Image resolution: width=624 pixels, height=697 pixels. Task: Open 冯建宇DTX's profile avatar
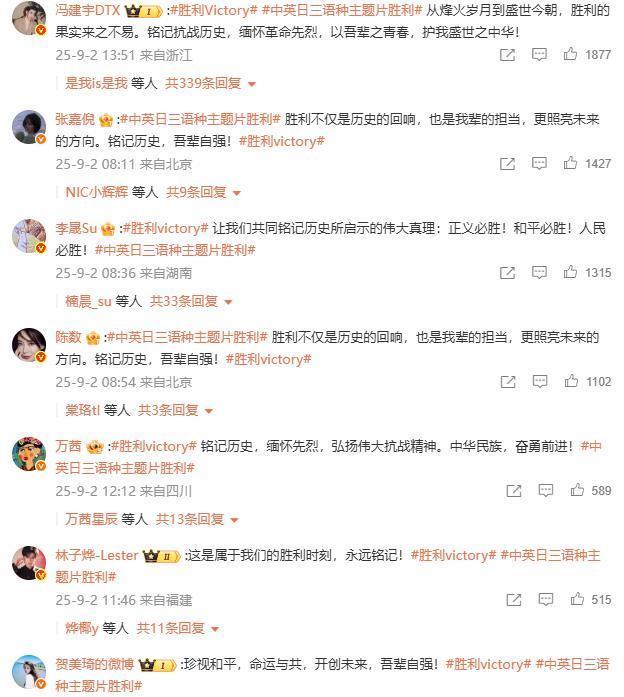click(x=28, y=19)
